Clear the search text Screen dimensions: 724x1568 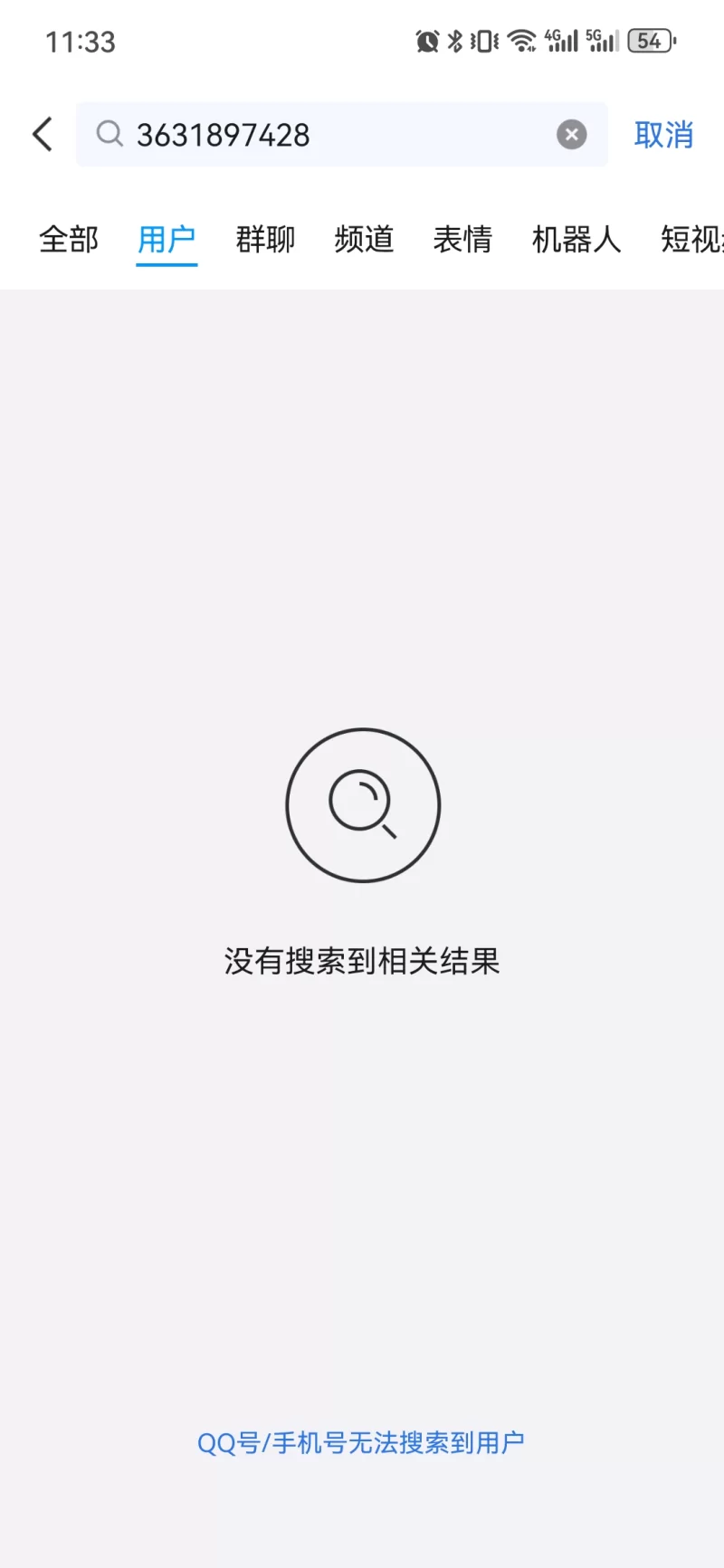(x=571, y=135)
